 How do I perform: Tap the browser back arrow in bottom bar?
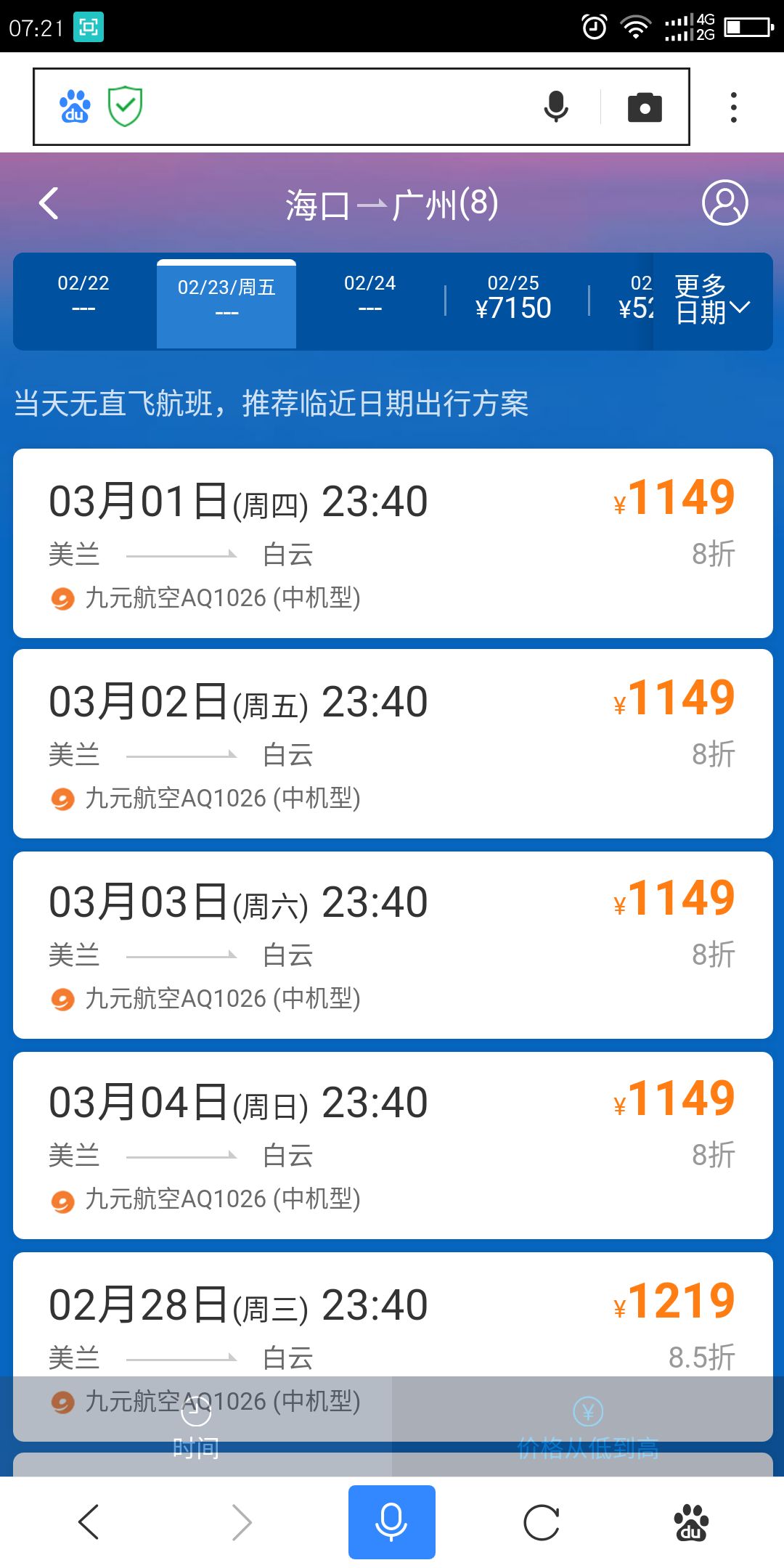[89, 1522]
